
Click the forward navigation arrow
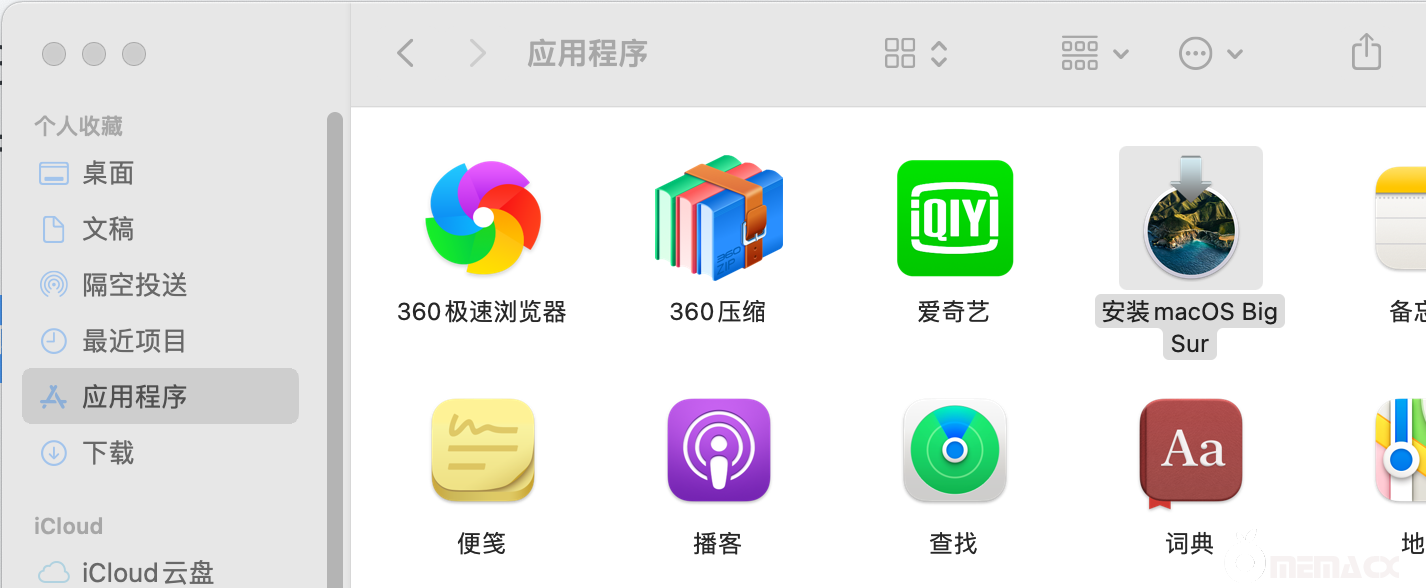point(477,53)
